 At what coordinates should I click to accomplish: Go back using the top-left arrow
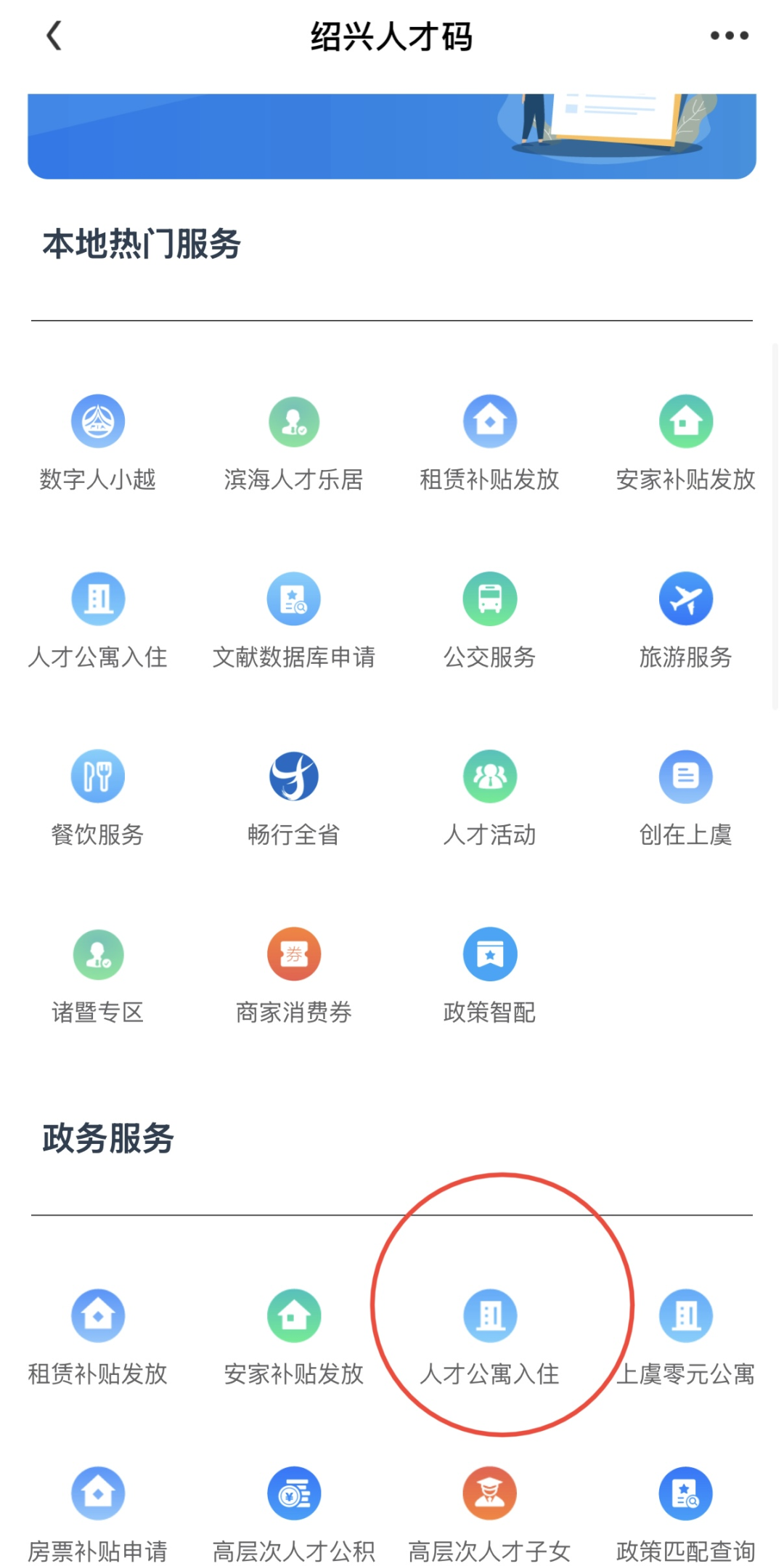click(54, 36)
